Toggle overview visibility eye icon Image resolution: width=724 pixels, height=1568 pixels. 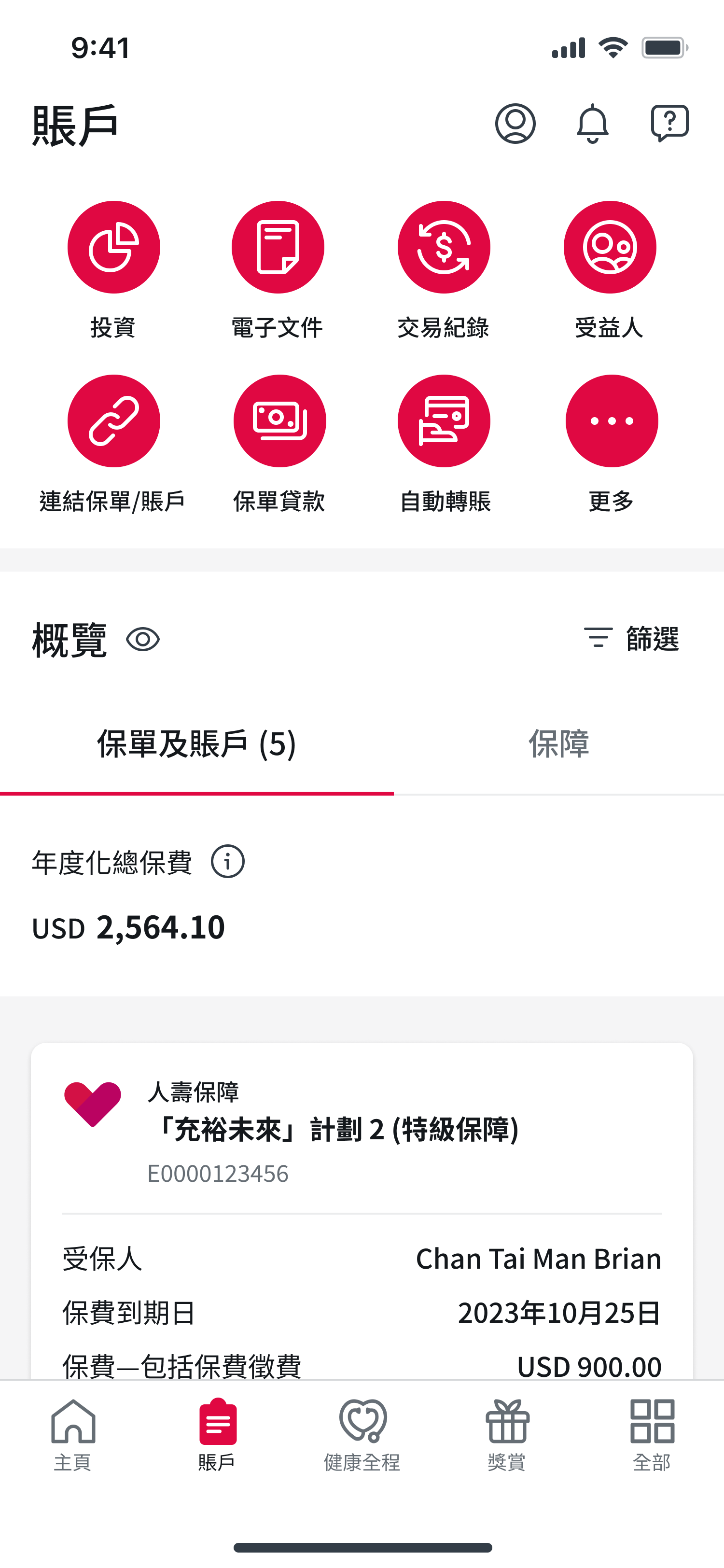(x=143, y=640)
